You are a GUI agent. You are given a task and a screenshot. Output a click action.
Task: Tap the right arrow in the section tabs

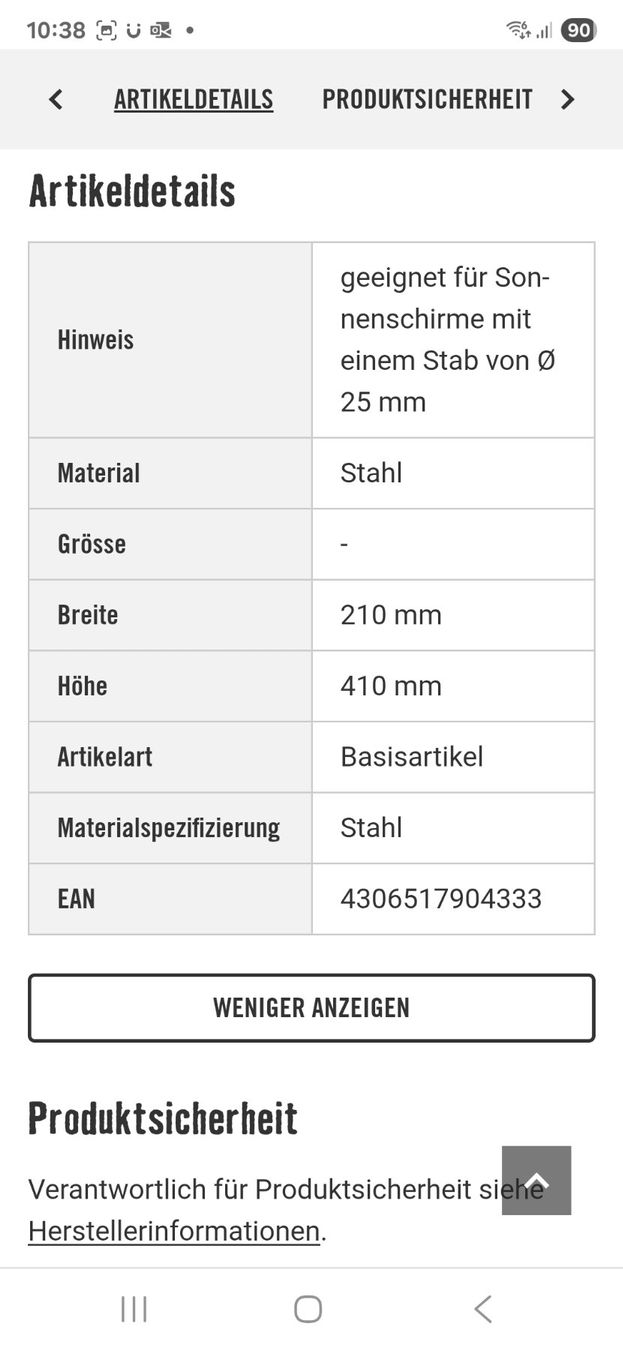pos(567,99)
